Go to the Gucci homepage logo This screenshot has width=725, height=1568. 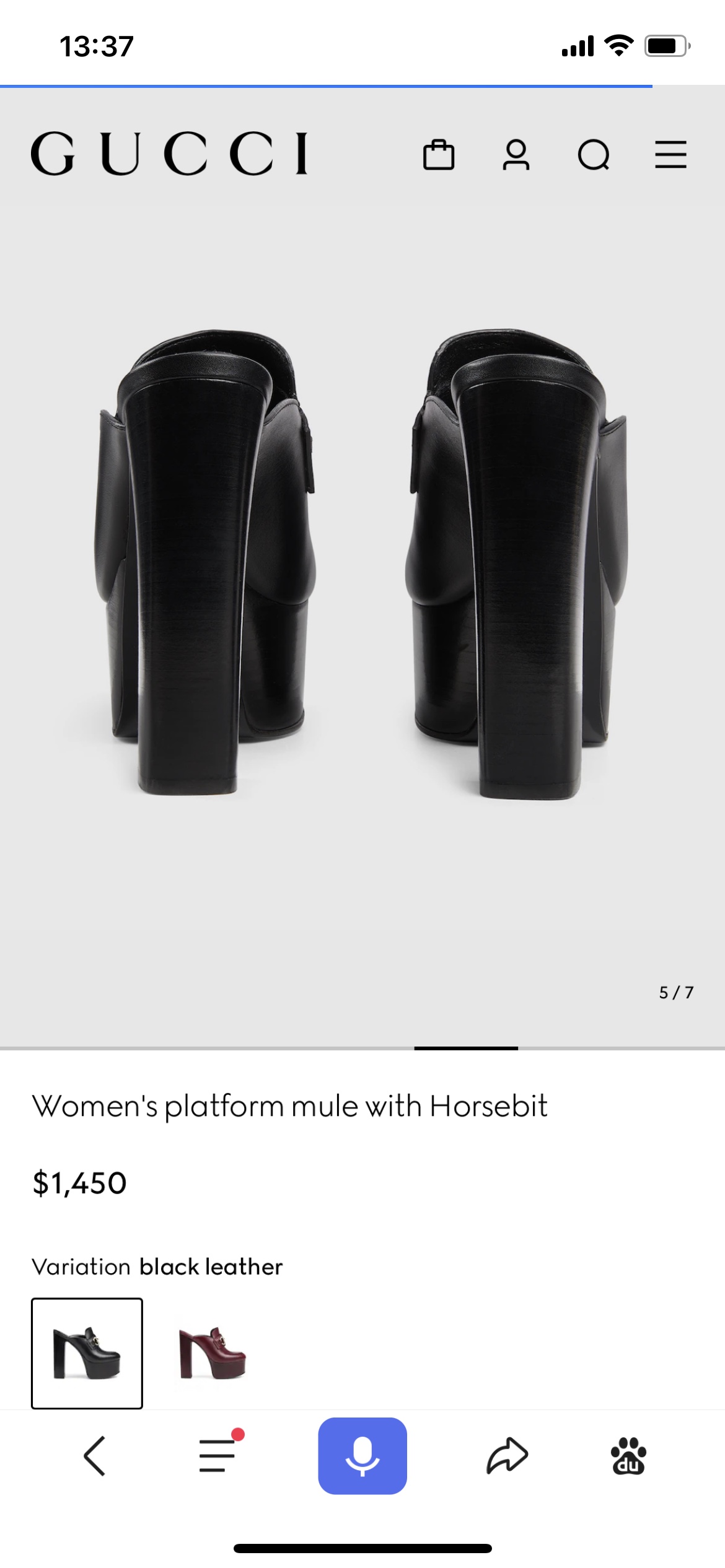click(x=169, y=154)
